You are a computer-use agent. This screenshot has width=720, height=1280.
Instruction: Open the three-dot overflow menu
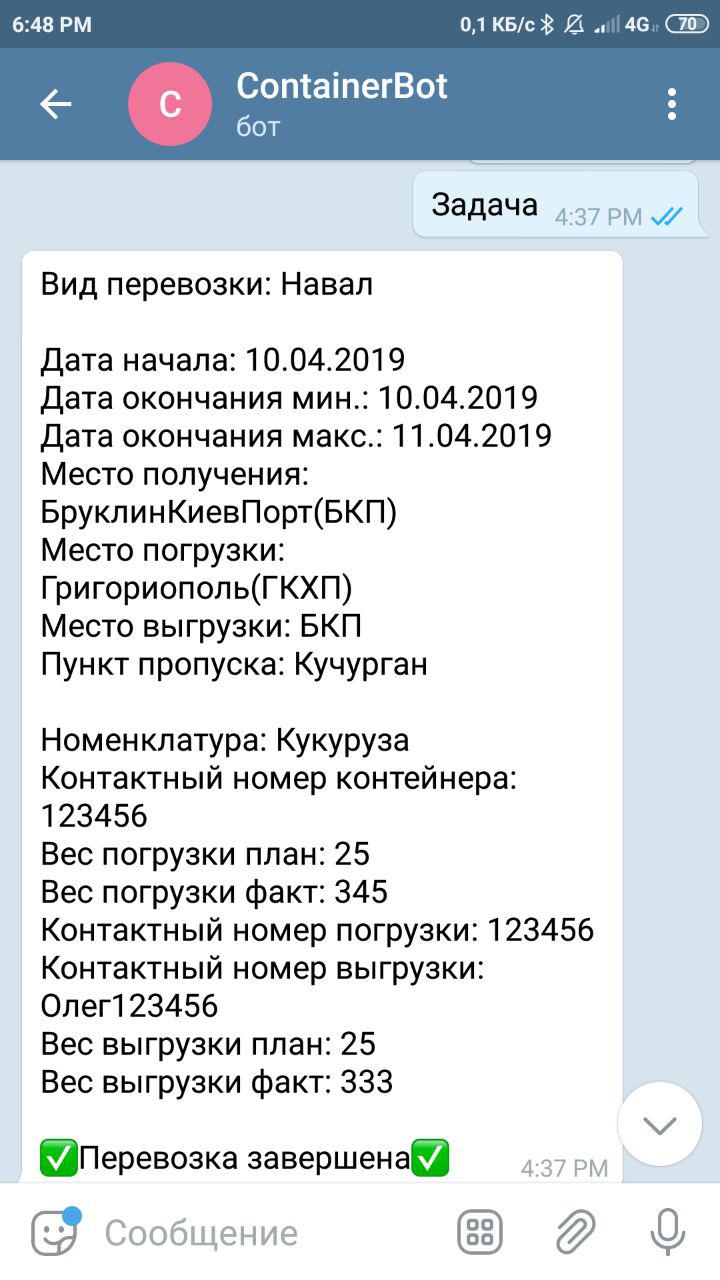(672, 104)
